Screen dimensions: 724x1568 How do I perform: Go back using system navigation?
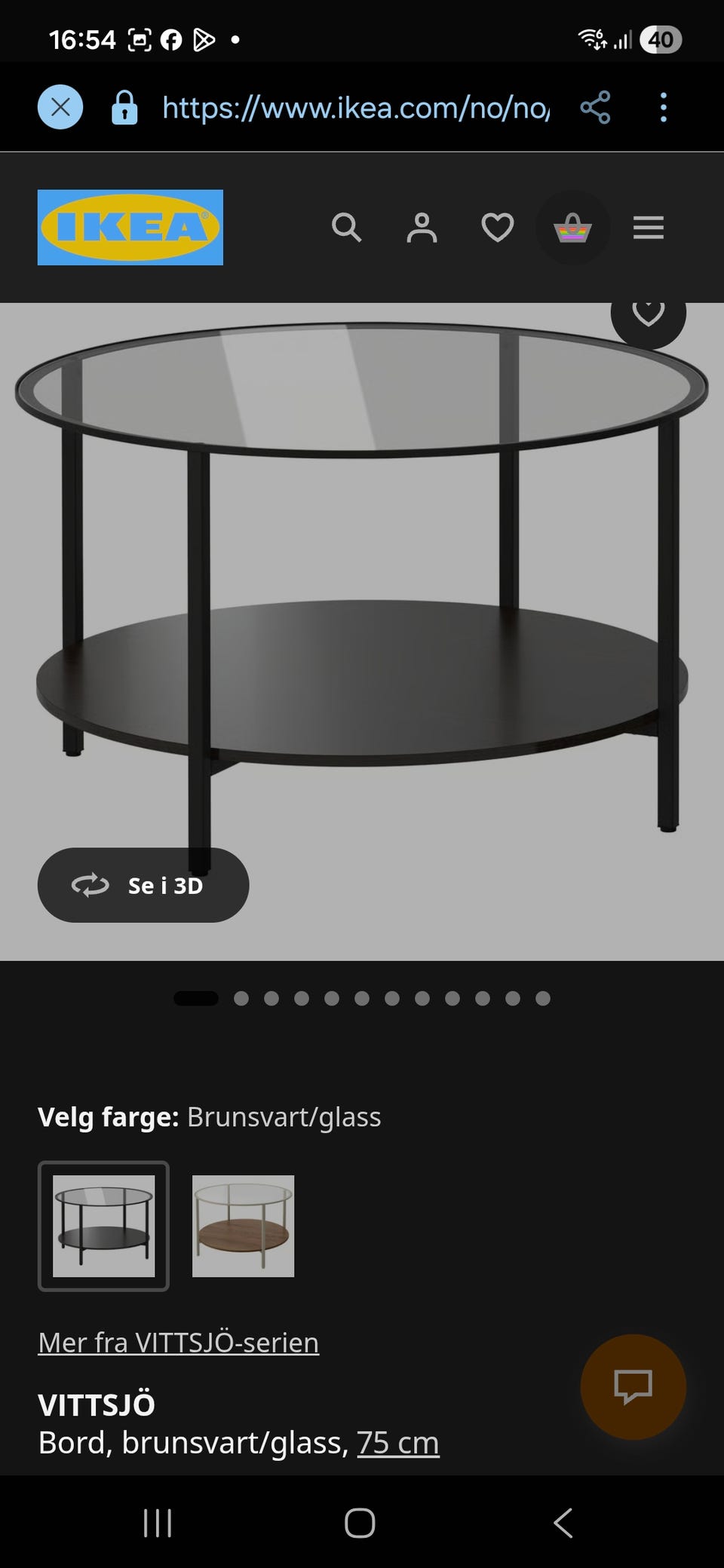(563, 1523)
